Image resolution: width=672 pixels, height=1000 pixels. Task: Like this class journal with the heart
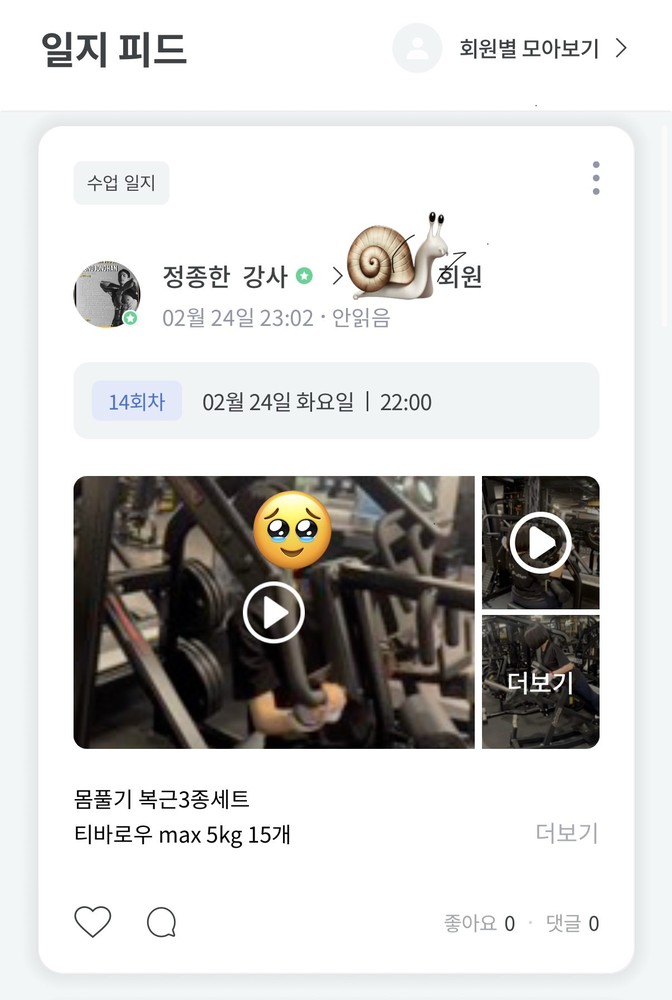coord(93,922)
